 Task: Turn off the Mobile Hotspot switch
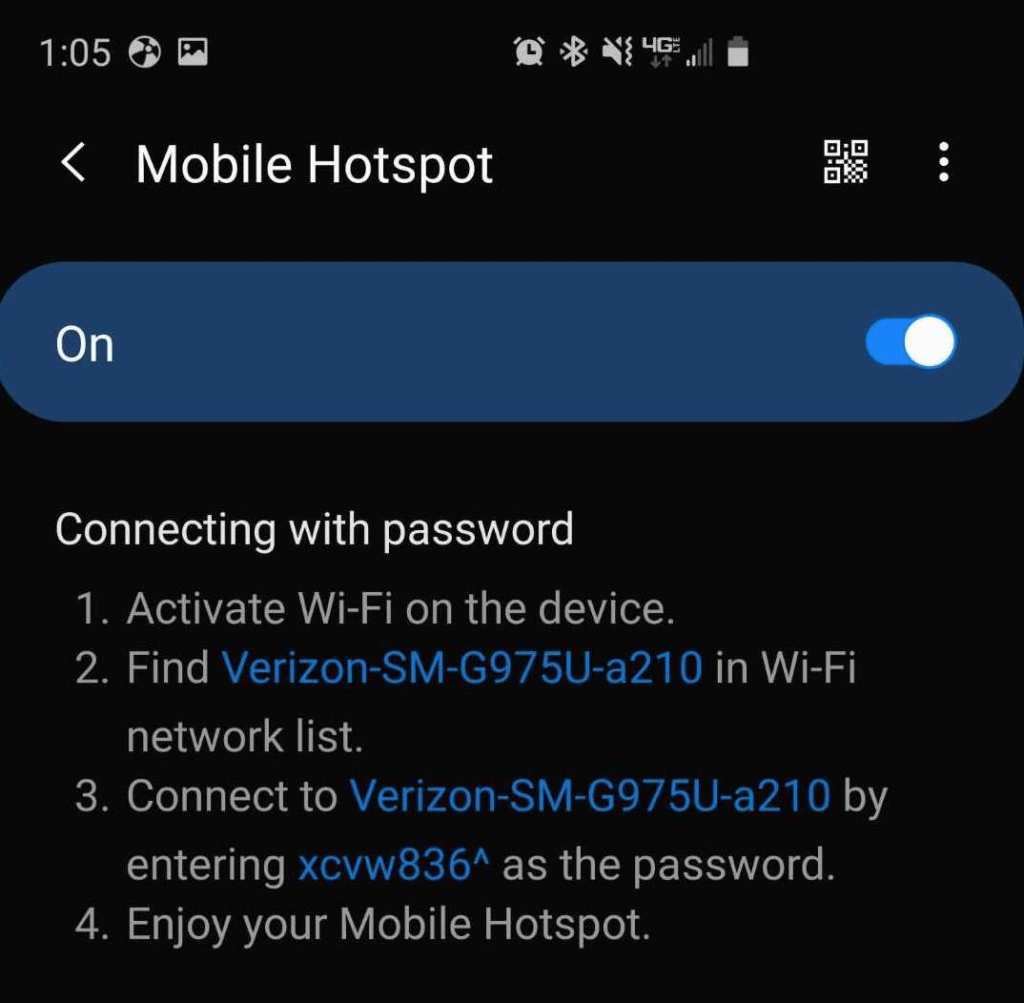click(910, 342)
